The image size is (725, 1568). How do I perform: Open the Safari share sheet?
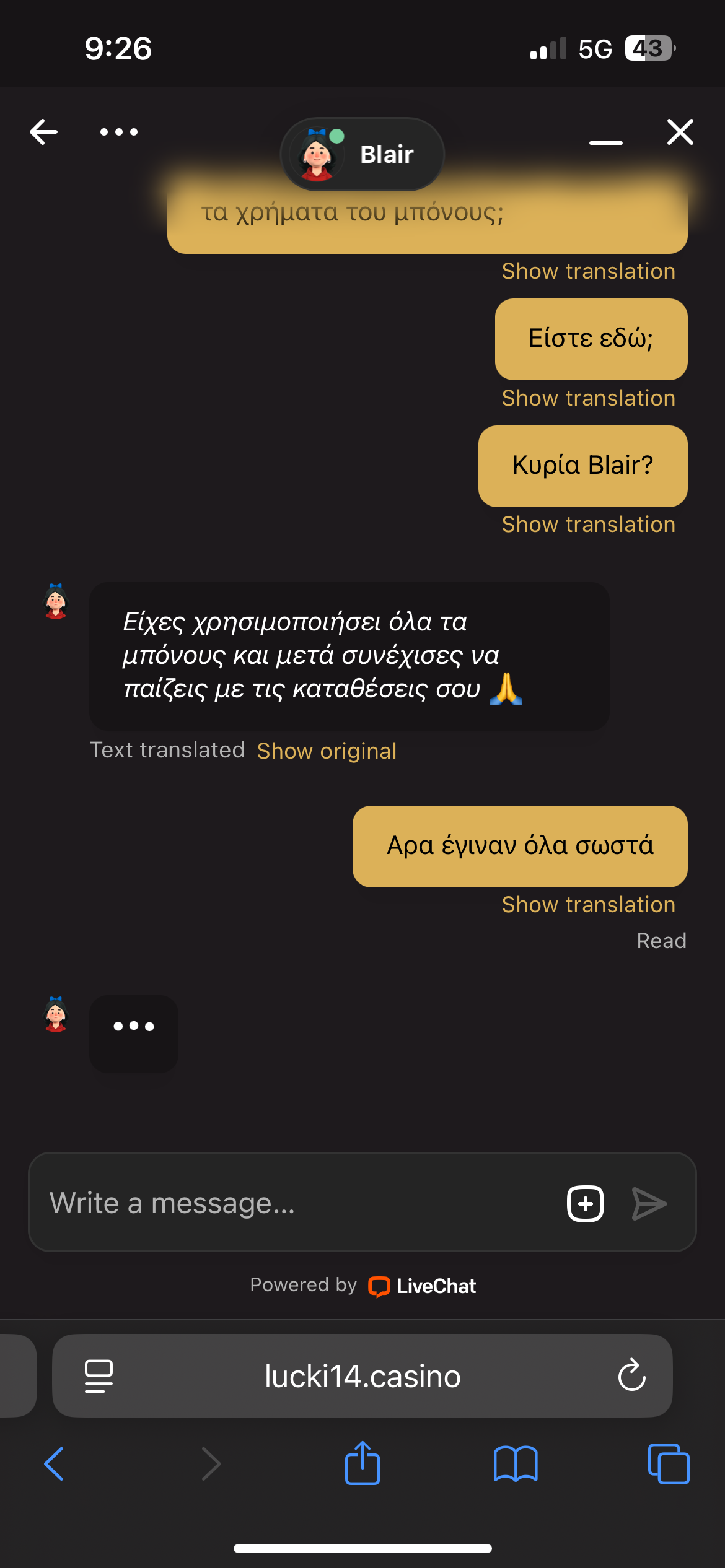[x=362, y=1463]
